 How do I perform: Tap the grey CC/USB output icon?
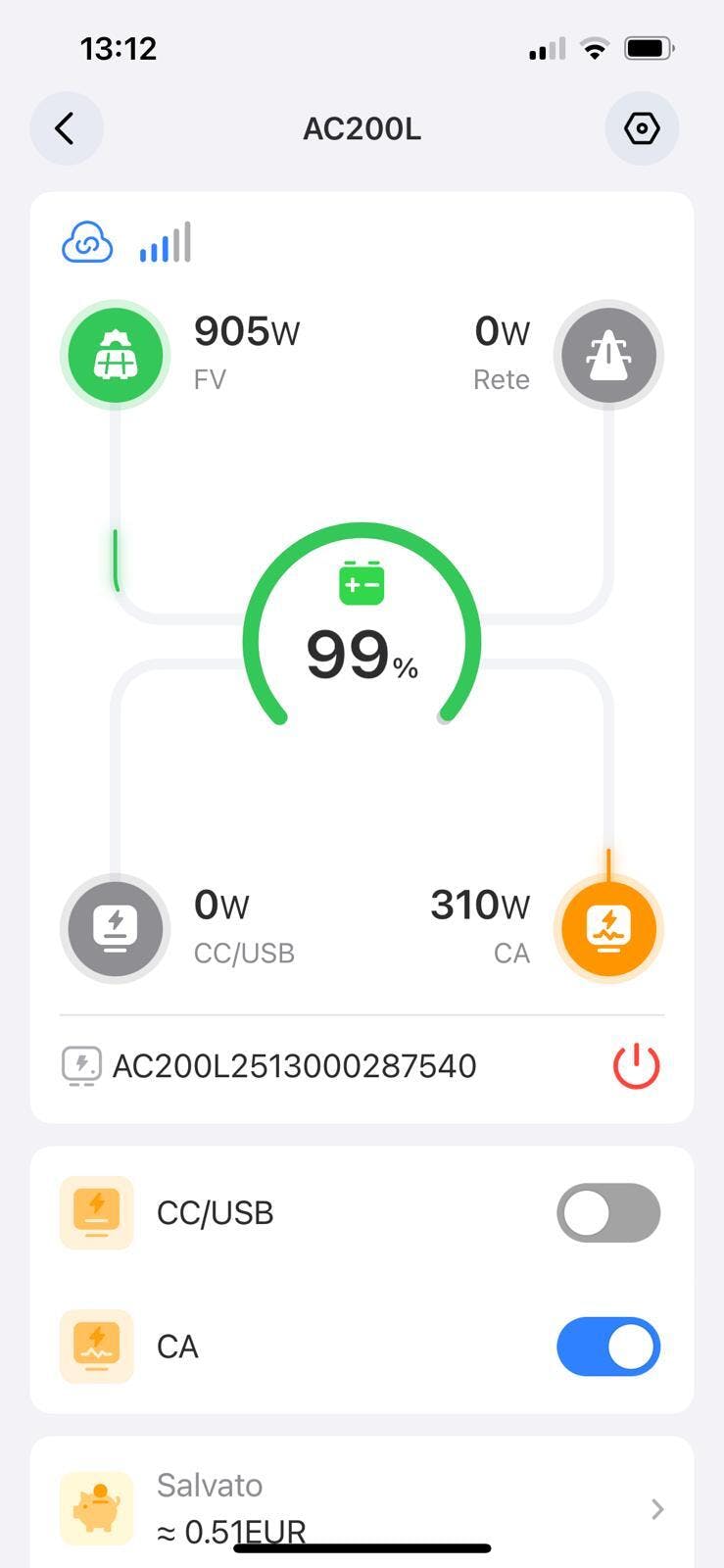[116, 927]
